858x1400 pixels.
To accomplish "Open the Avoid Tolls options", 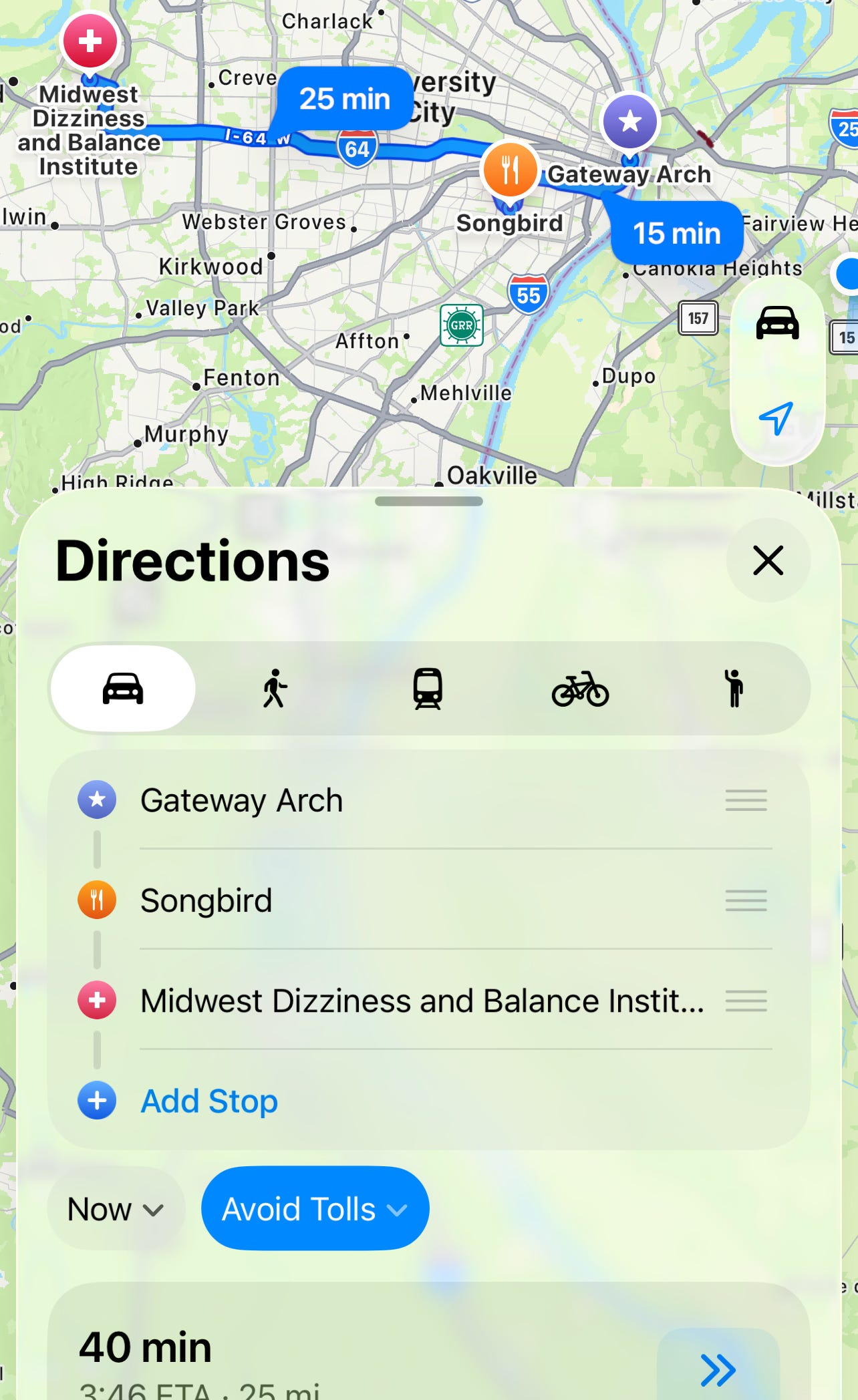I will click(x=315, y=1209).
